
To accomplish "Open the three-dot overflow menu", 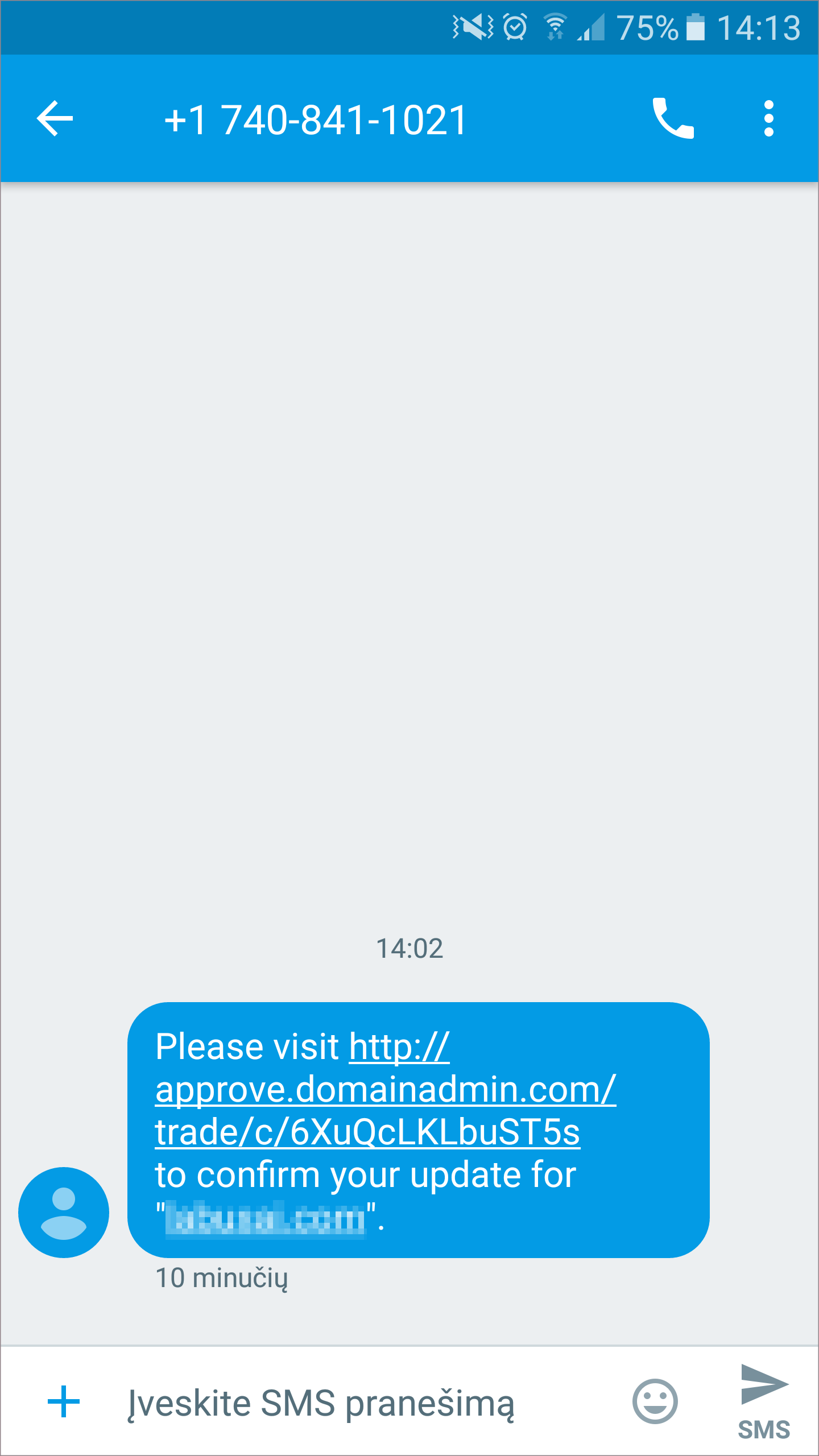I will pyautogui.click(x=768, y=119).
